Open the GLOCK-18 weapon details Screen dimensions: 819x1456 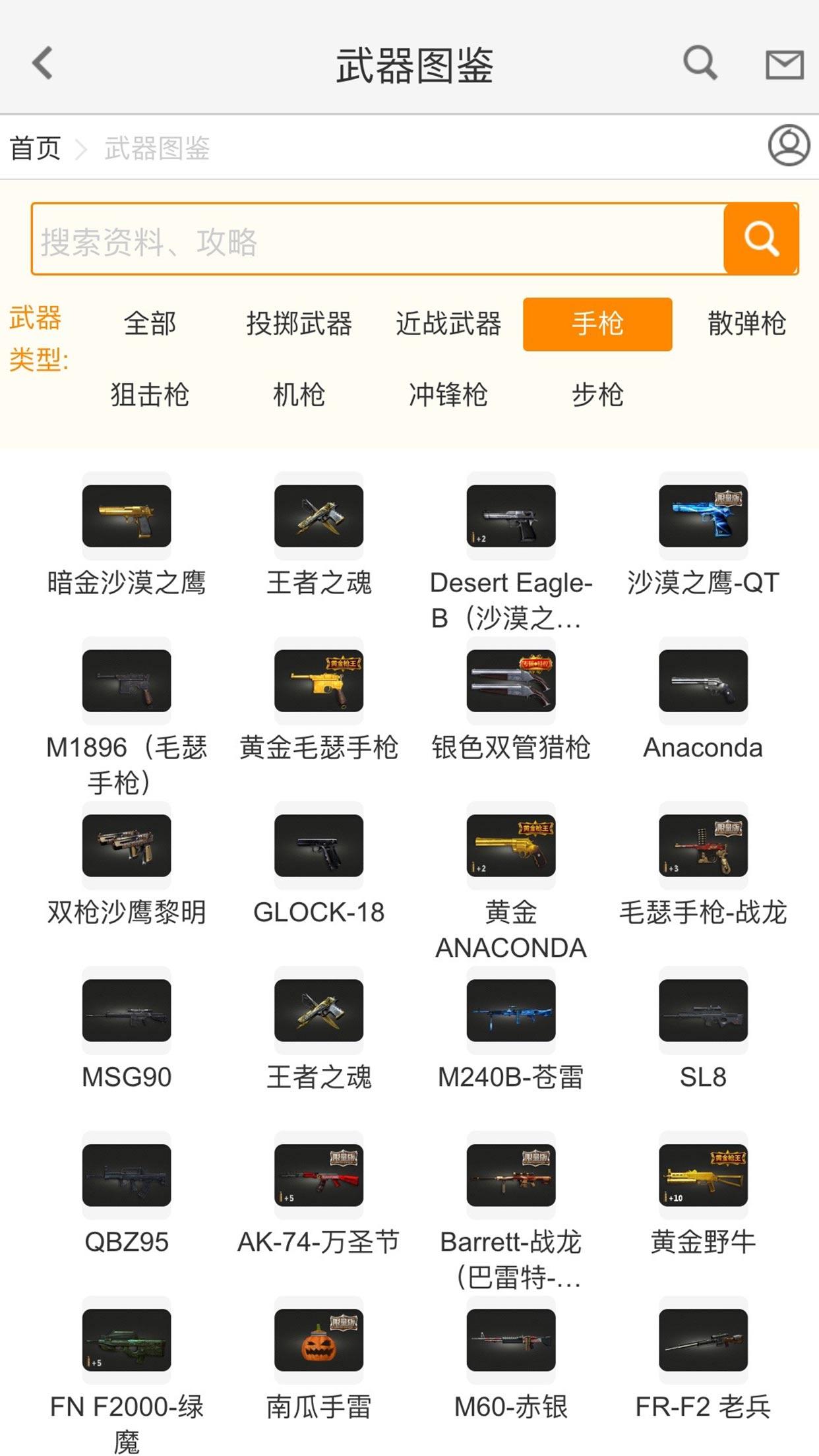pos(319,847)
